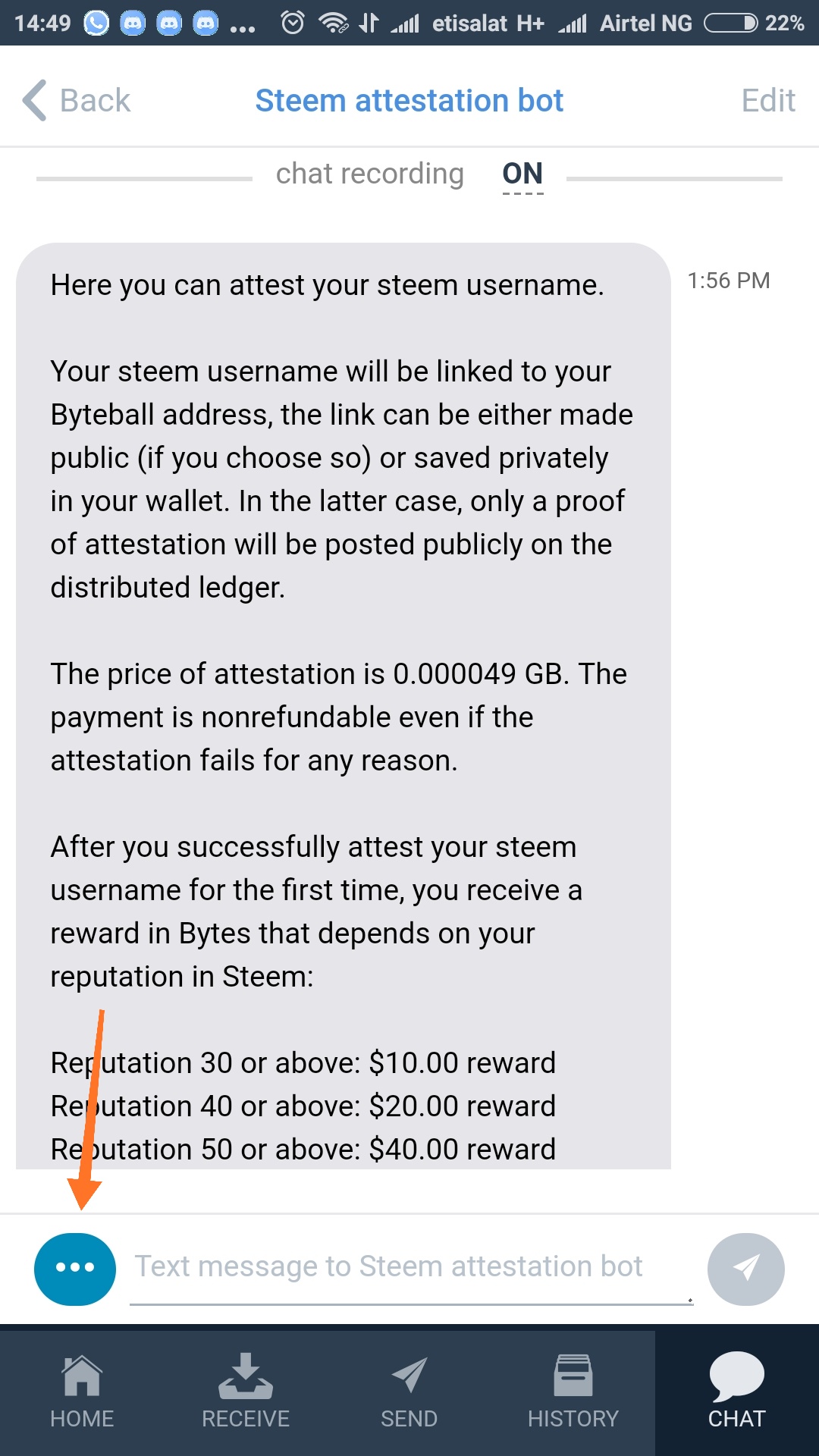Toggle the chat recording ON switch
The image size is (819, 1456).
click(x=522, y=175)
